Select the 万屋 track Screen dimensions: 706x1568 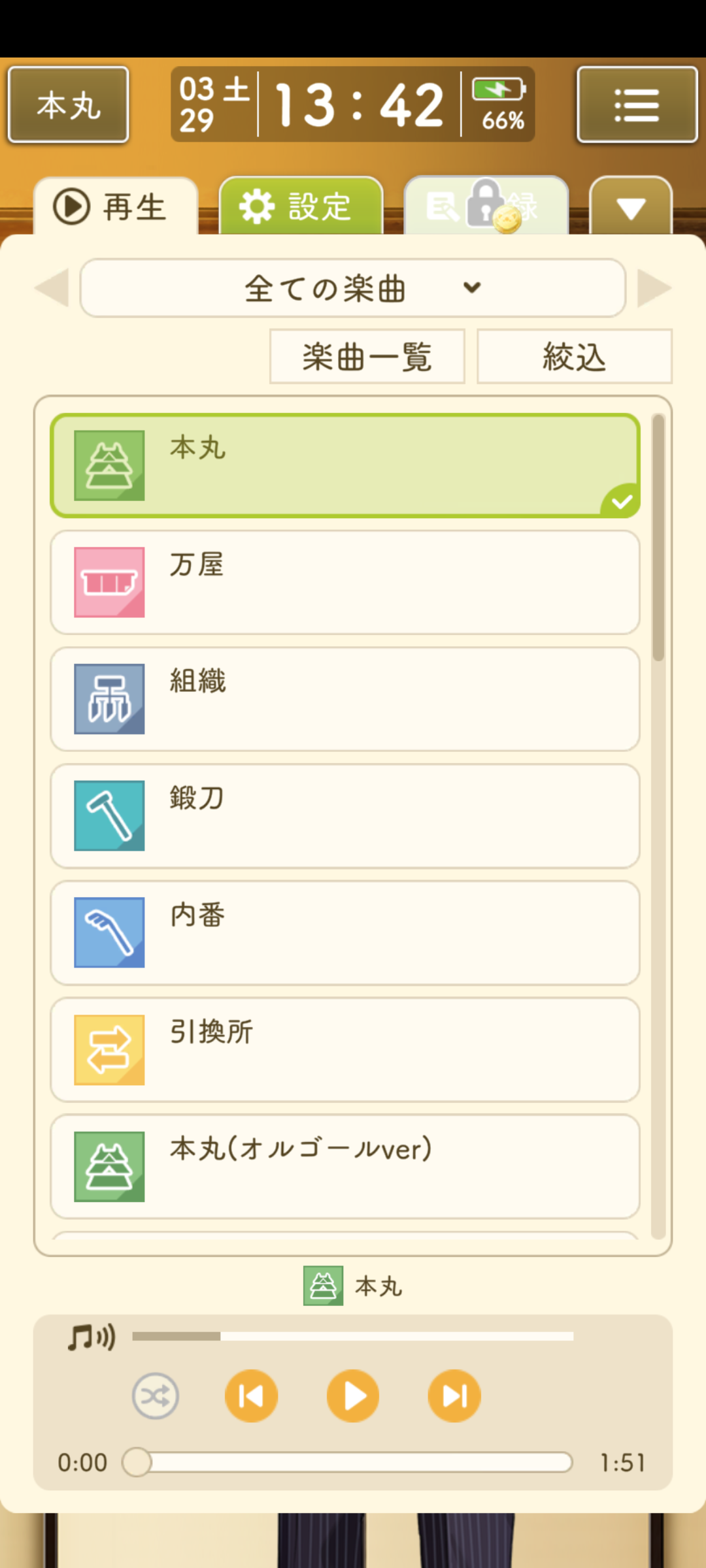[x=345, y=582]
